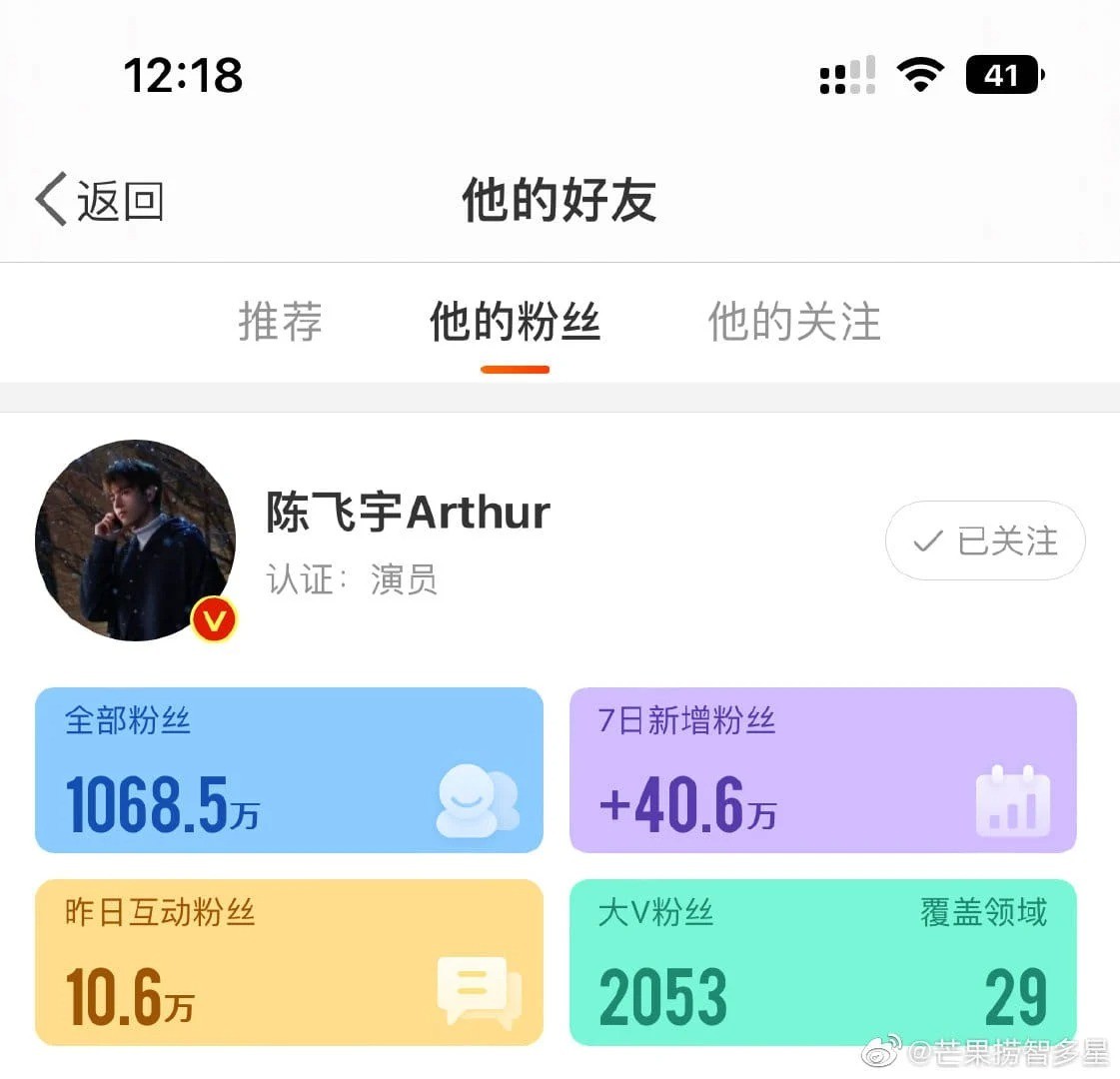This screenshot has width=1120, height=1079.
Task: Open the 昨日互动粉丝 card
Action: (x=289, y=961)
